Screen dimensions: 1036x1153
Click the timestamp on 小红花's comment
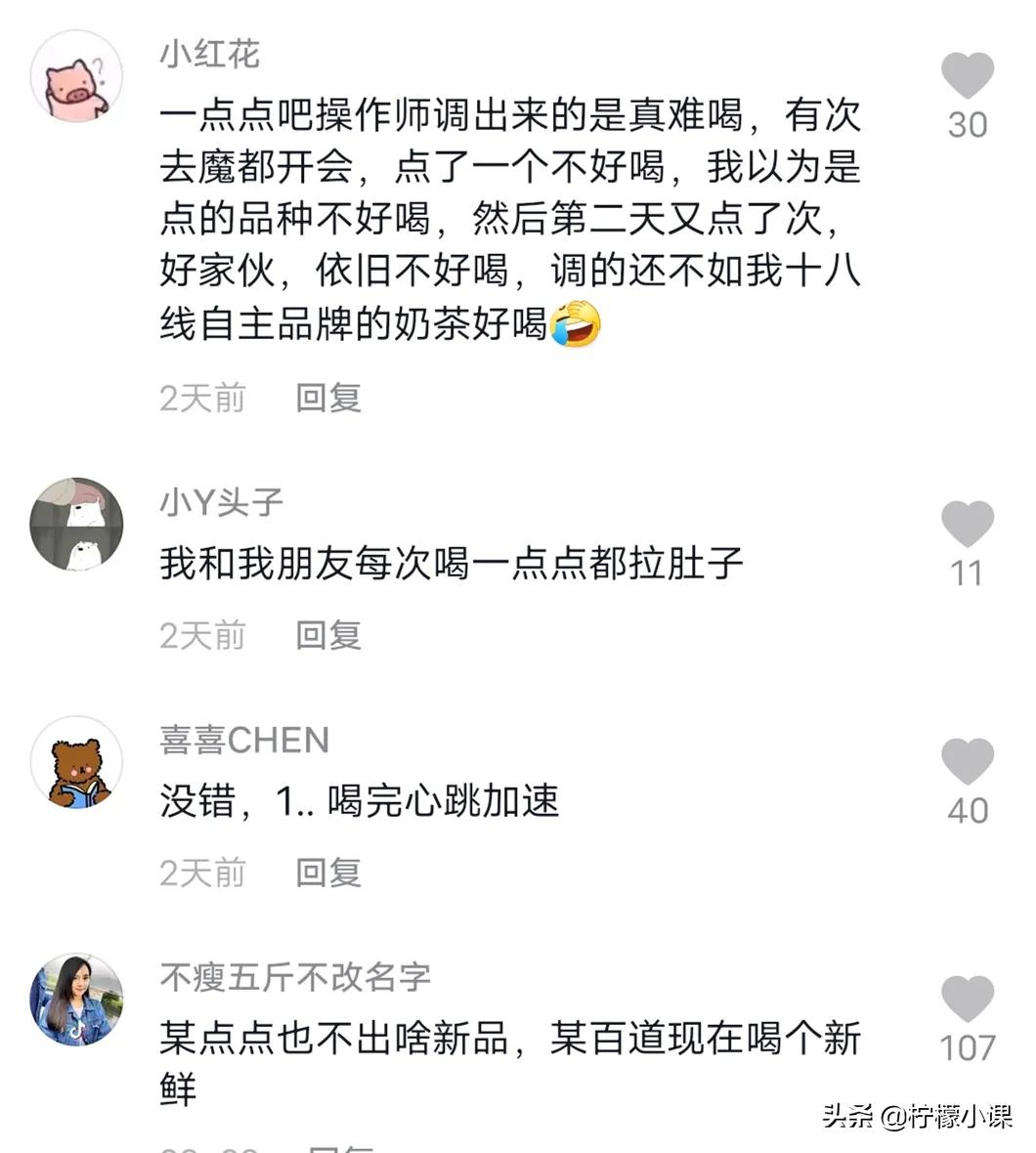[202, 398]
